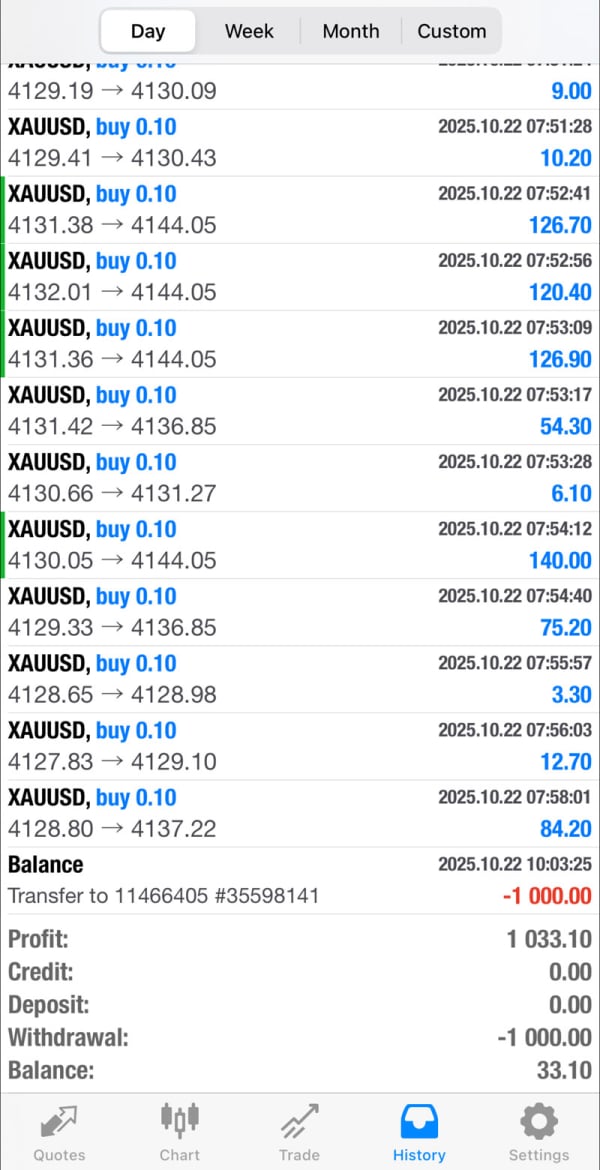Open the XAUUSD trade with 54.30 profit
This screenshot has width=600, height=1170.
pos(300,411)
